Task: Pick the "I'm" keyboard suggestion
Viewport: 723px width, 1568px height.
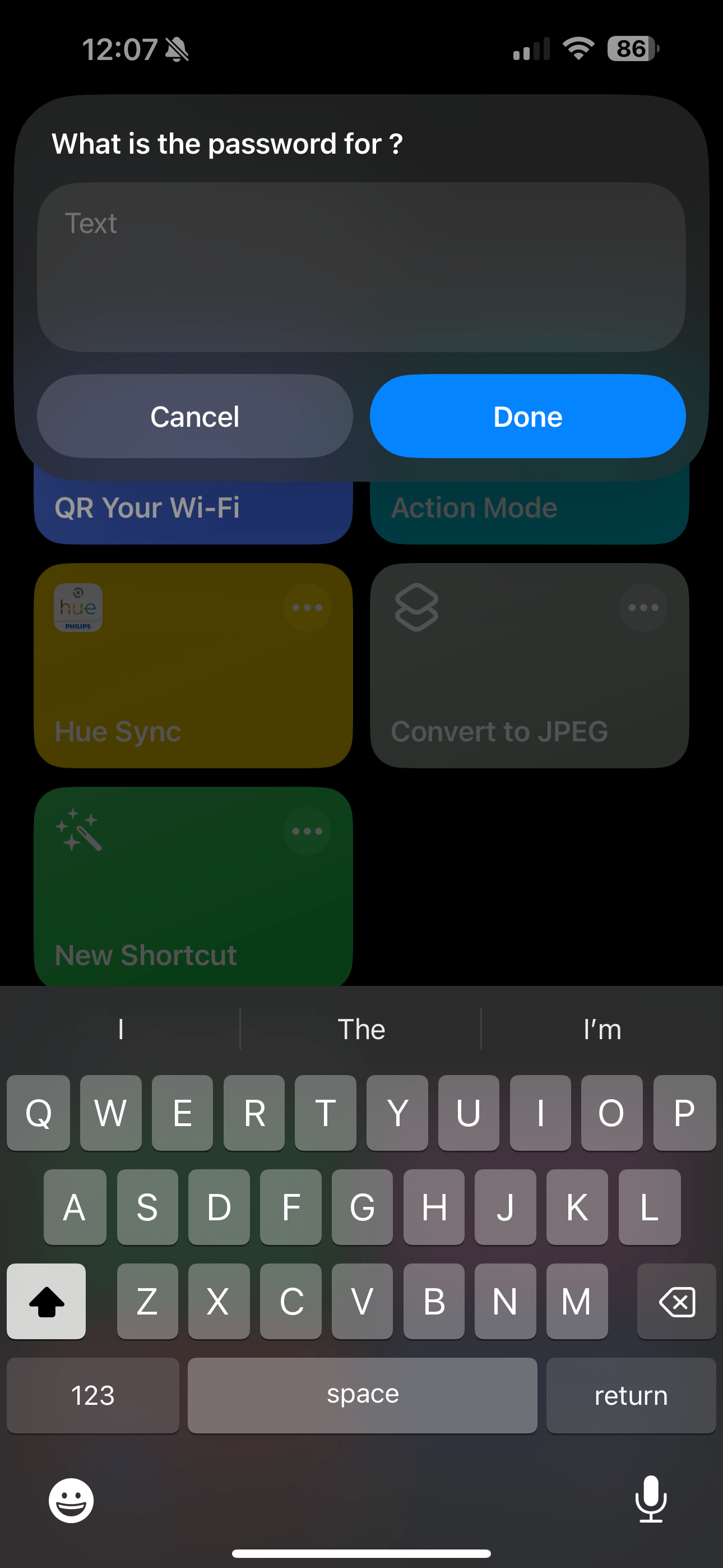Action: 602,1029
